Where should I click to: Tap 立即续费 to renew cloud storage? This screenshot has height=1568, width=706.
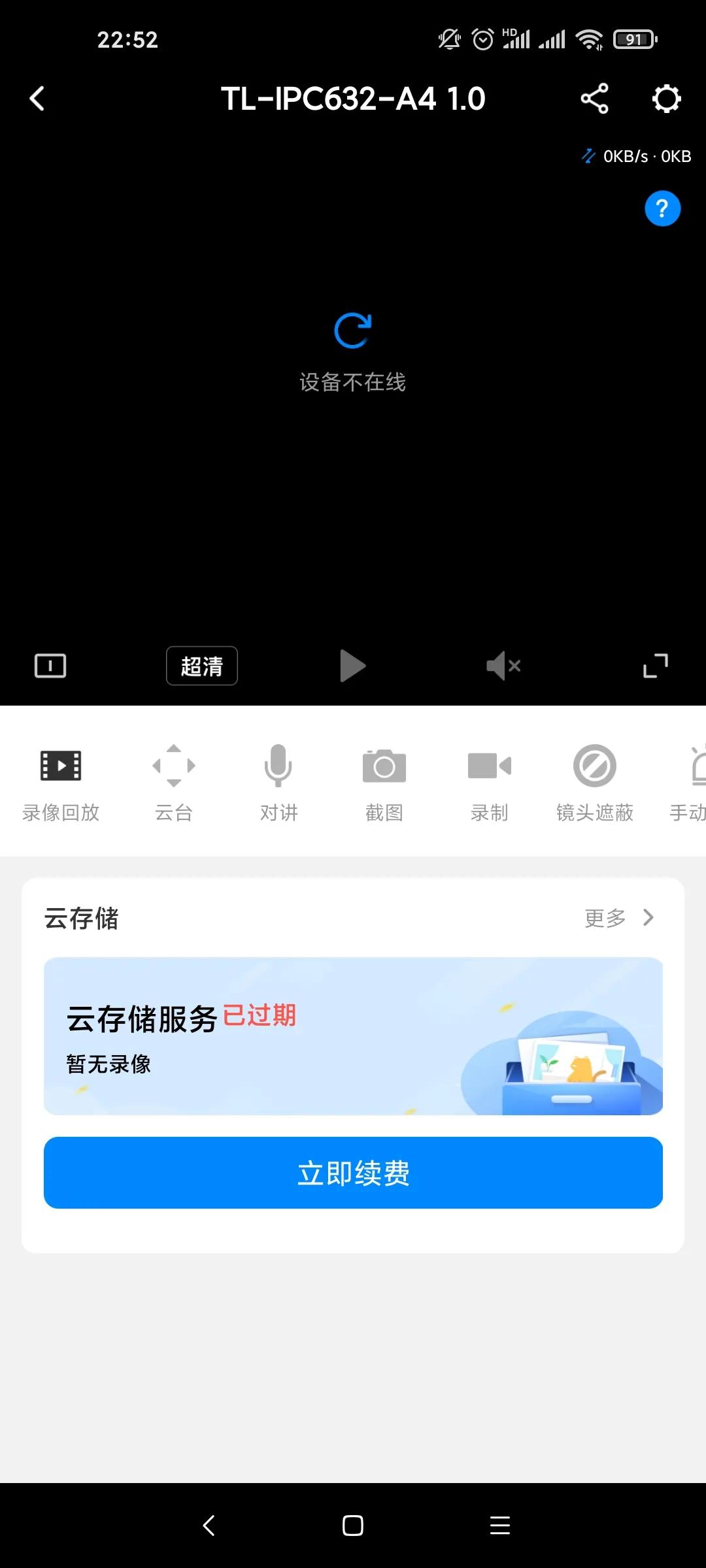(x=353, y=1173)
